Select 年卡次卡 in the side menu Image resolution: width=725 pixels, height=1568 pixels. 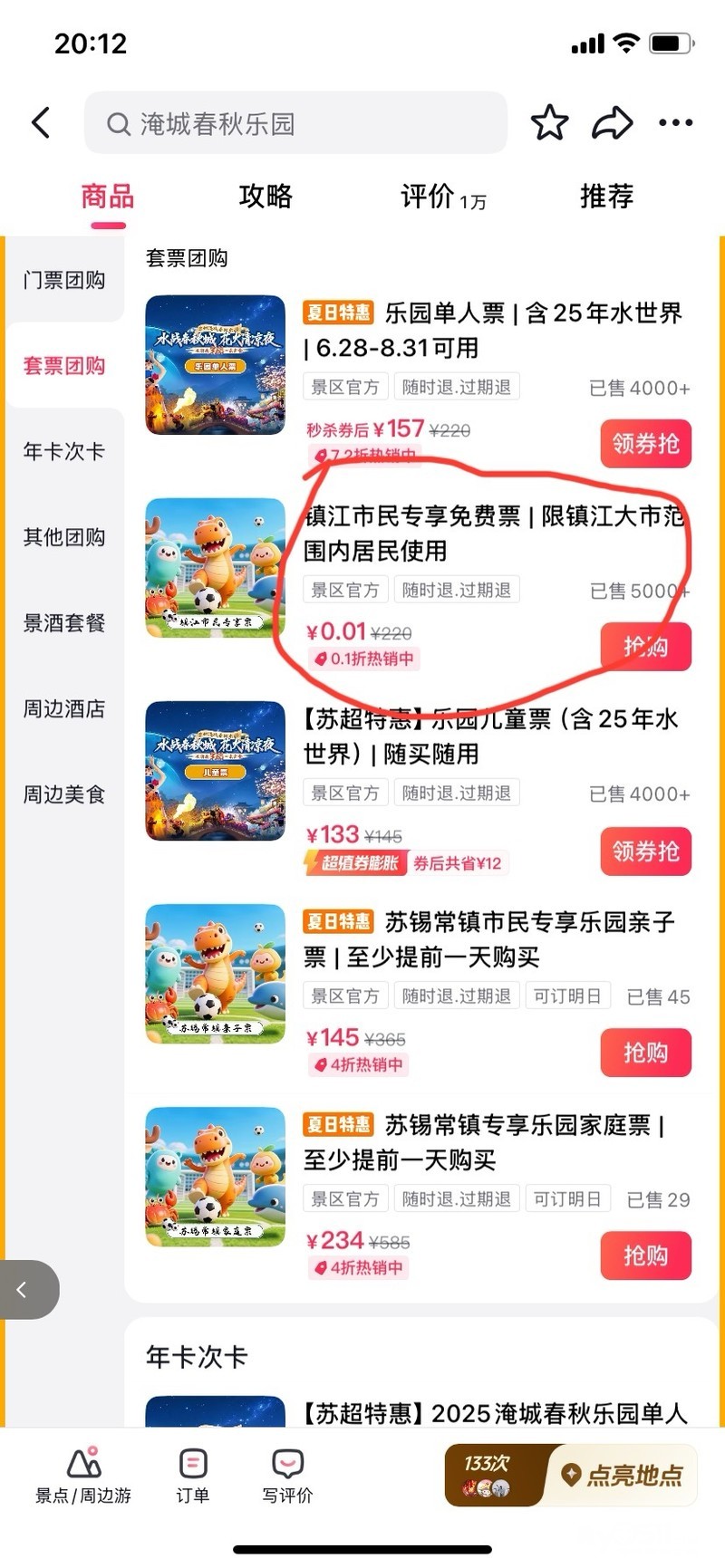64,451
